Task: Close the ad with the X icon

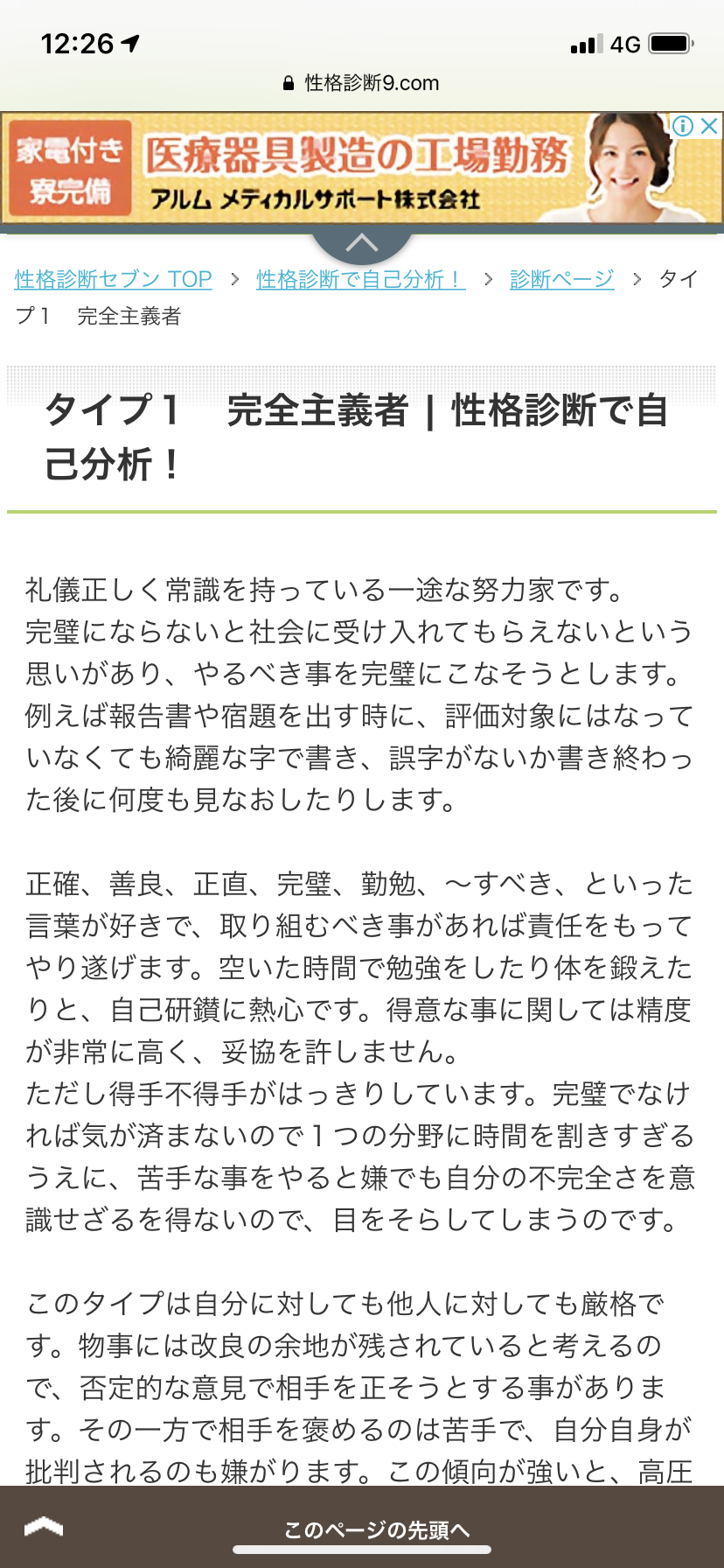Action: (710, 126)
